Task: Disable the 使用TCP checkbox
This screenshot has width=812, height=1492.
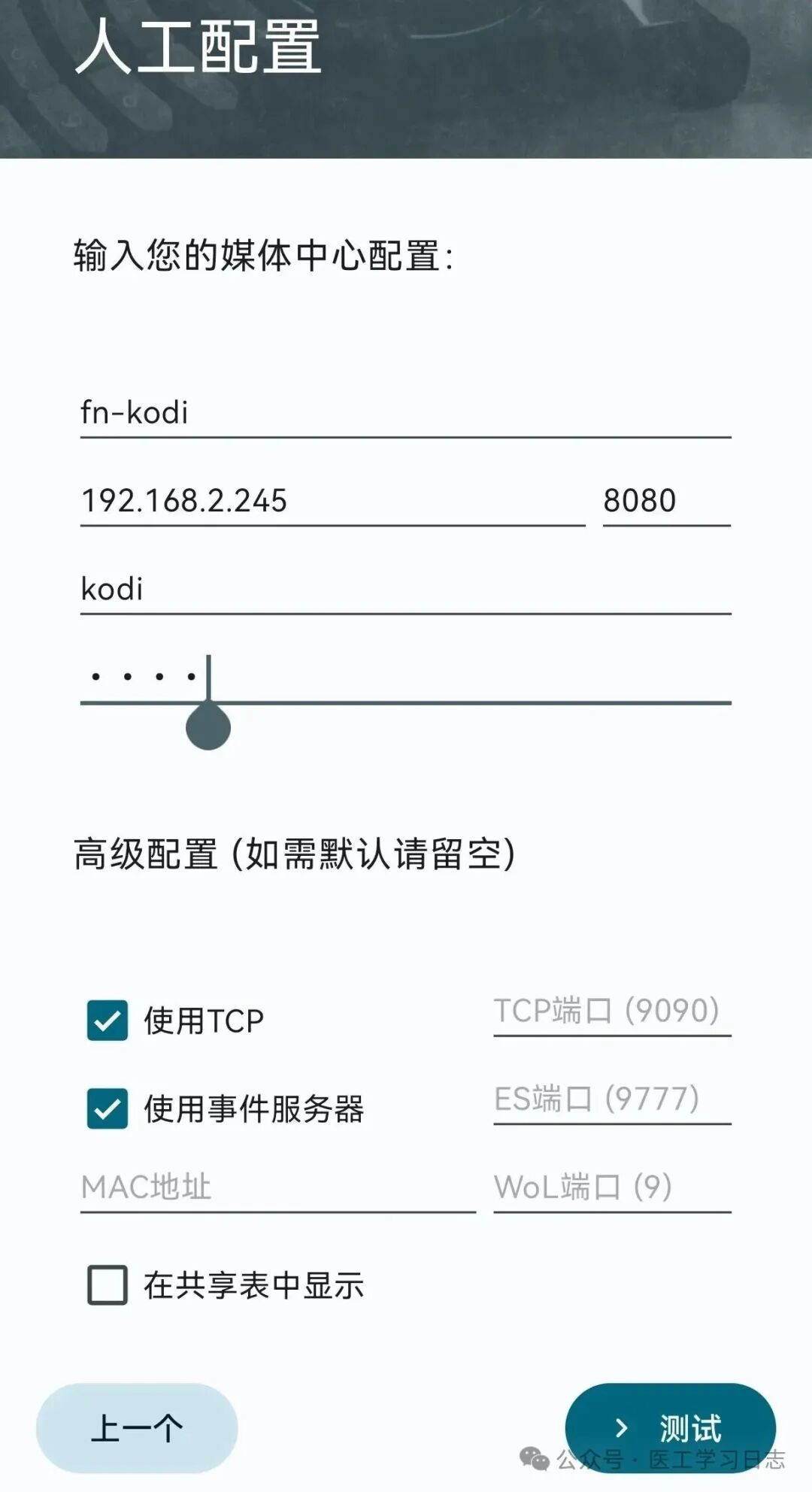Action: [x=105, y=1019]
